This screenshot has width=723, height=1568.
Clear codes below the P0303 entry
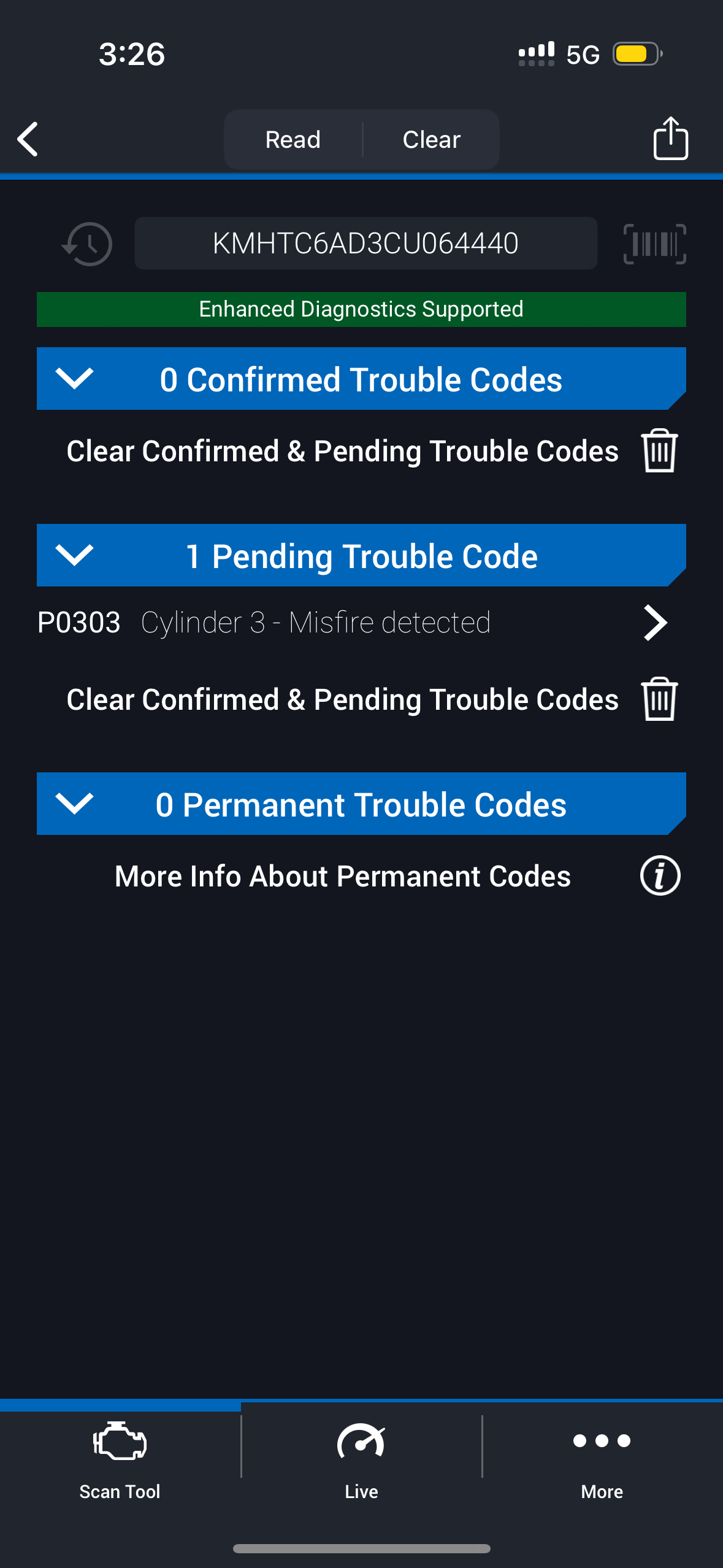point(659,699)
